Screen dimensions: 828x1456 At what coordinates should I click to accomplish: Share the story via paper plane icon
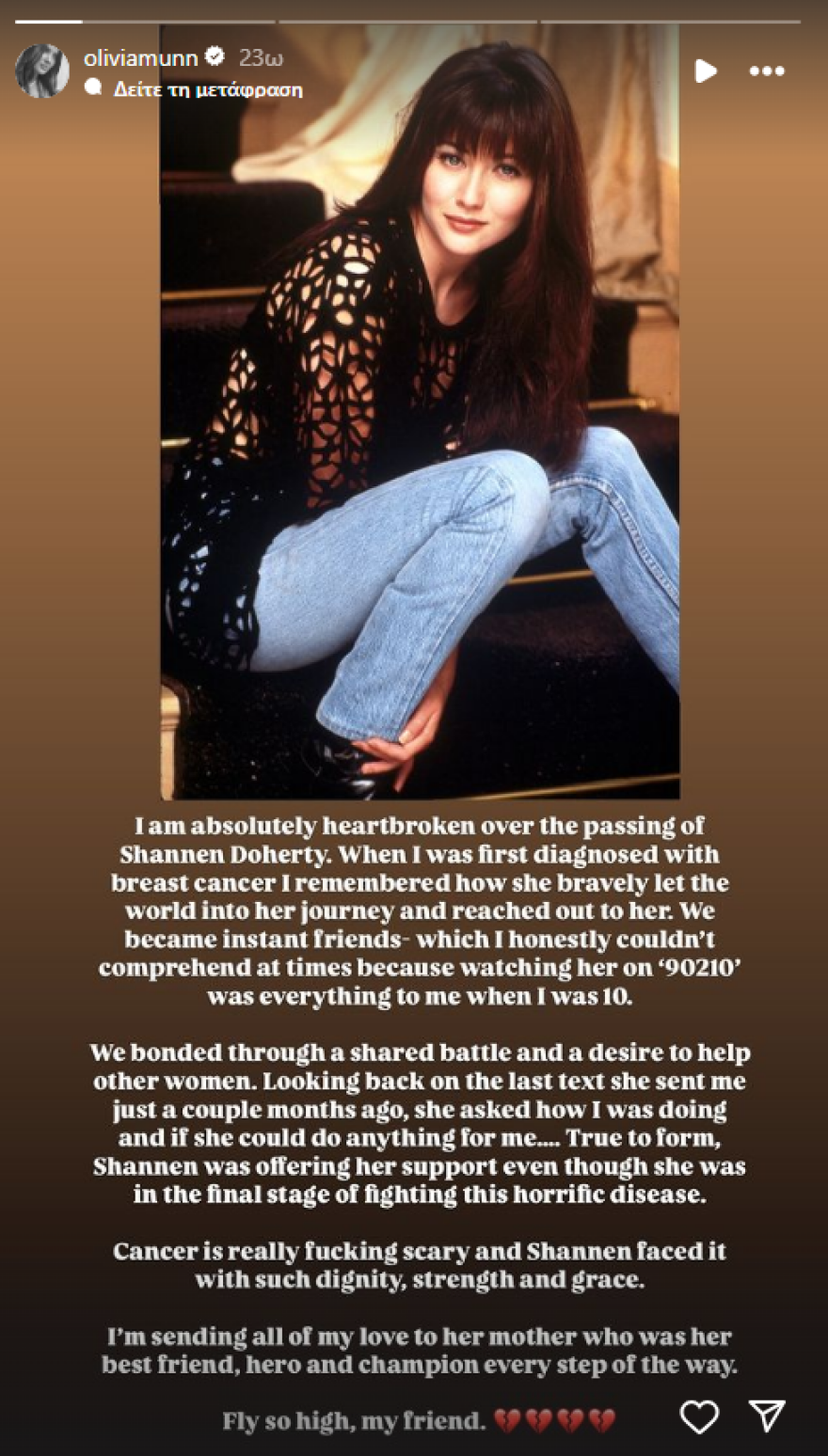(x=767, y=1416)
